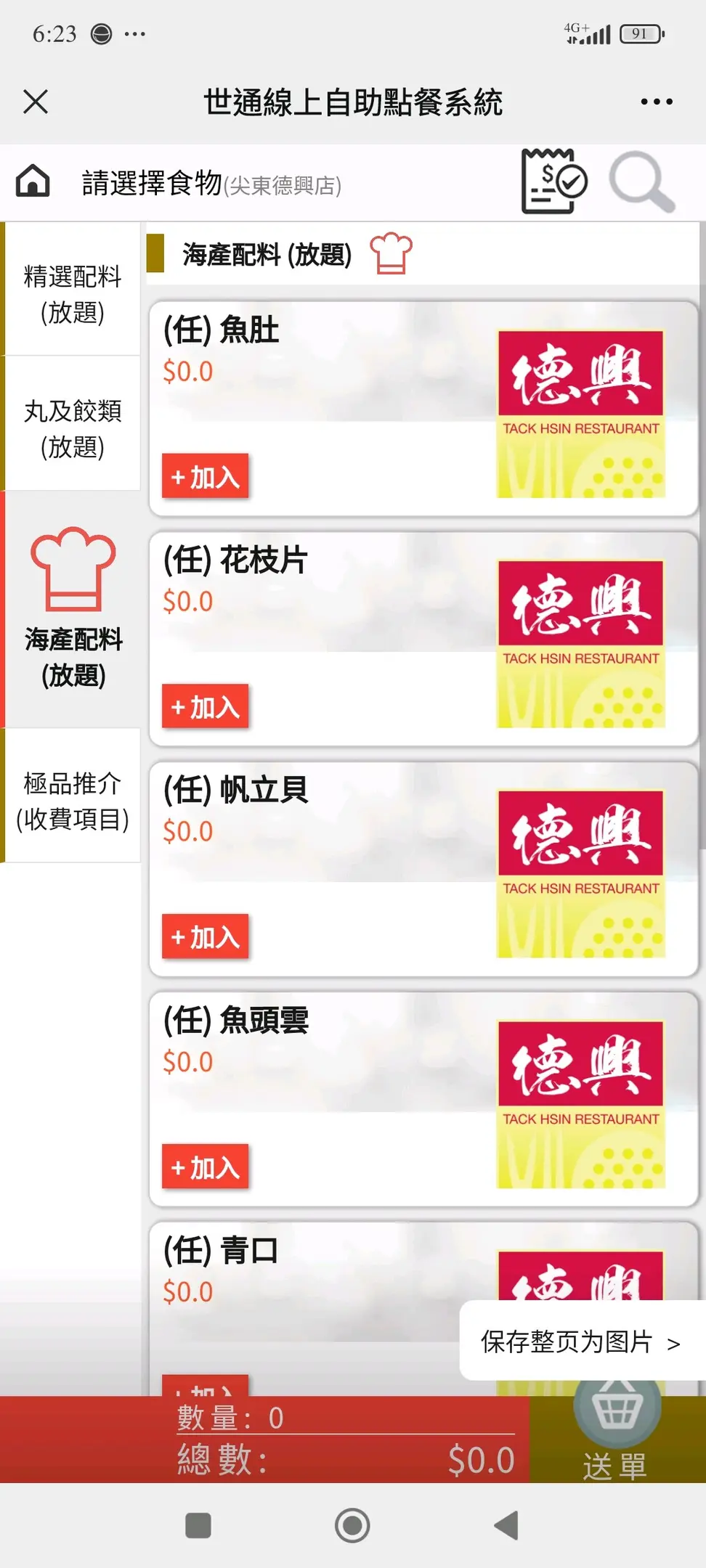Go to the home icon
Image resolution: width=706 pixels, height=1568 pixels.
(x=33, y=181)
